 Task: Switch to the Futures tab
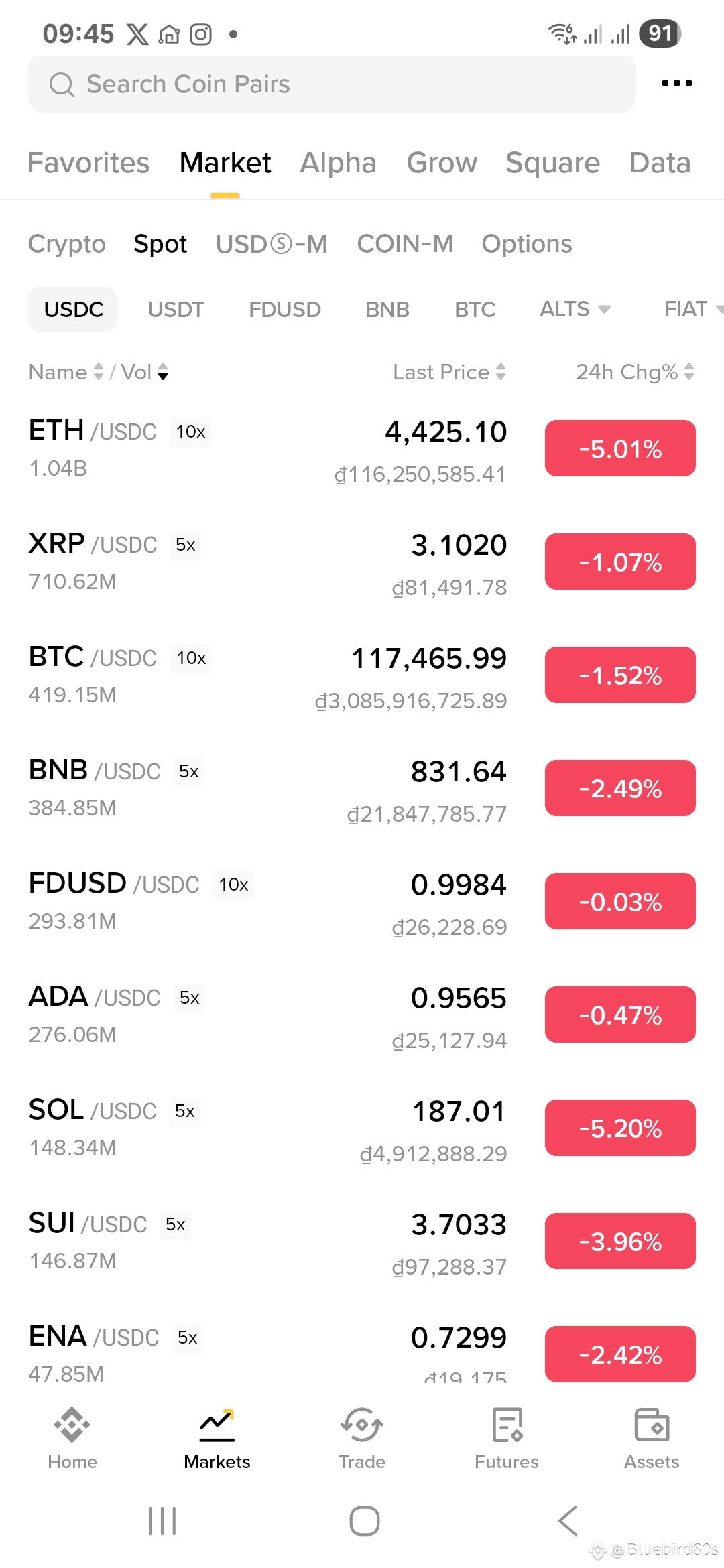pos(507,1438)
